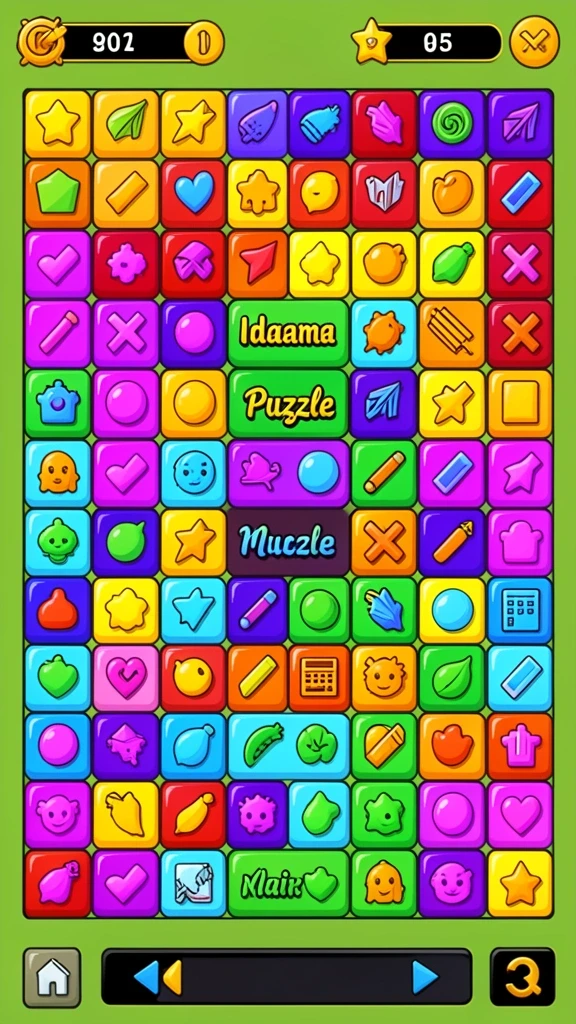Image resolution: width=576 pixels, height=1024 pixels.
Task: Tap the blue left arrow
Action: 146,978
